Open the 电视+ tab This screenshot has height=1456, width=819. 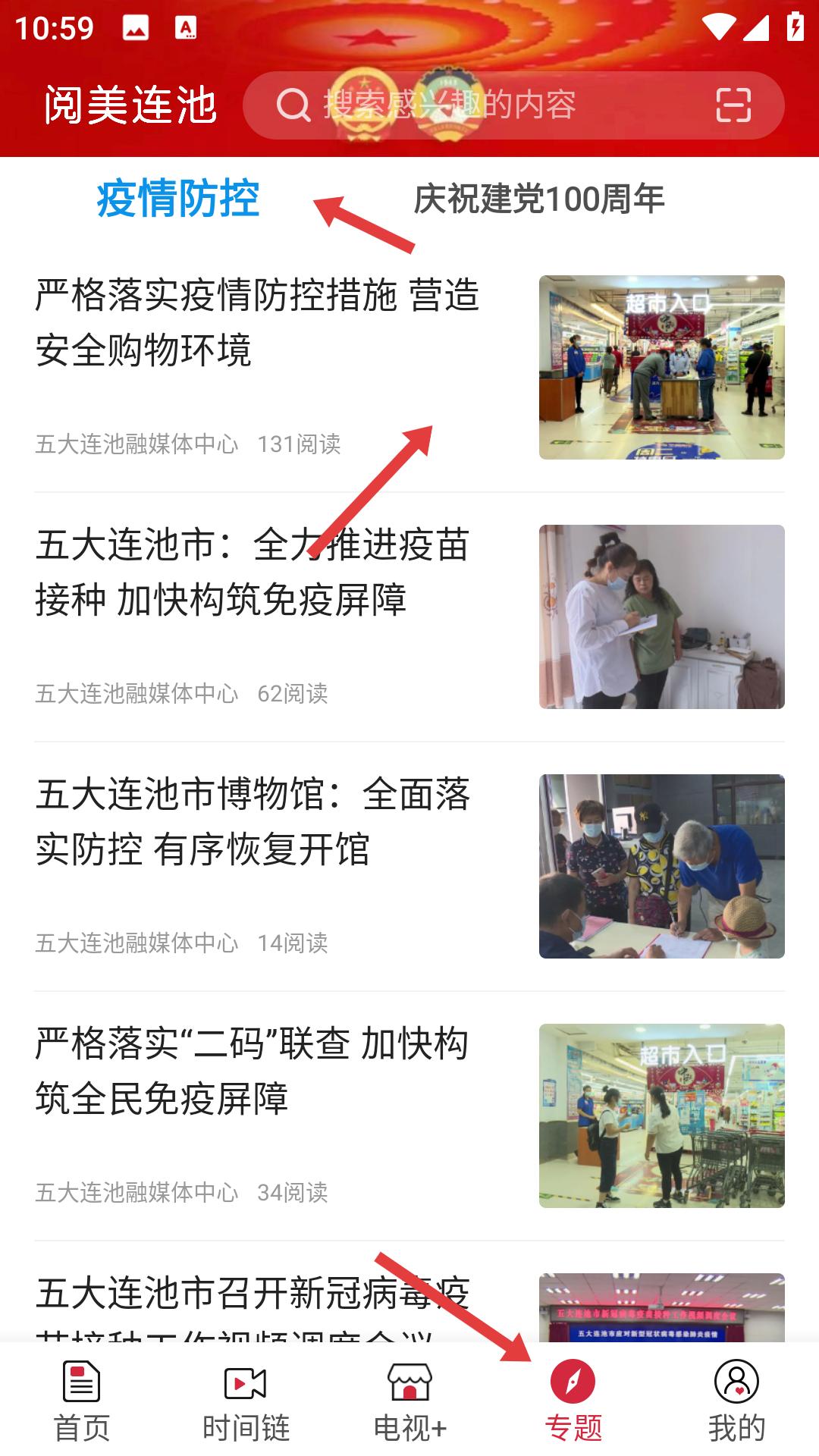[x=409, y=1401]
